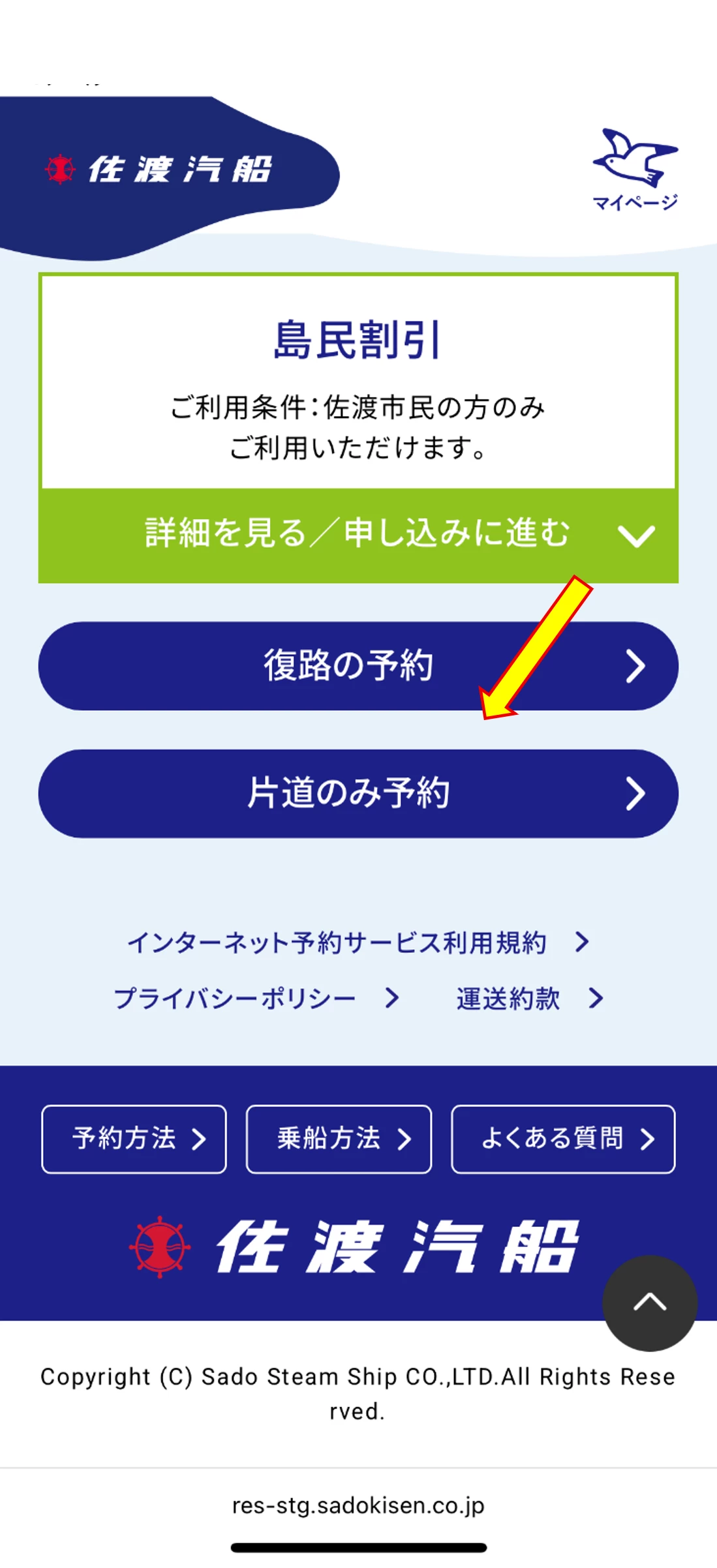Open 運送約款 link
The image size is (717, 1568).
[529, 999]
